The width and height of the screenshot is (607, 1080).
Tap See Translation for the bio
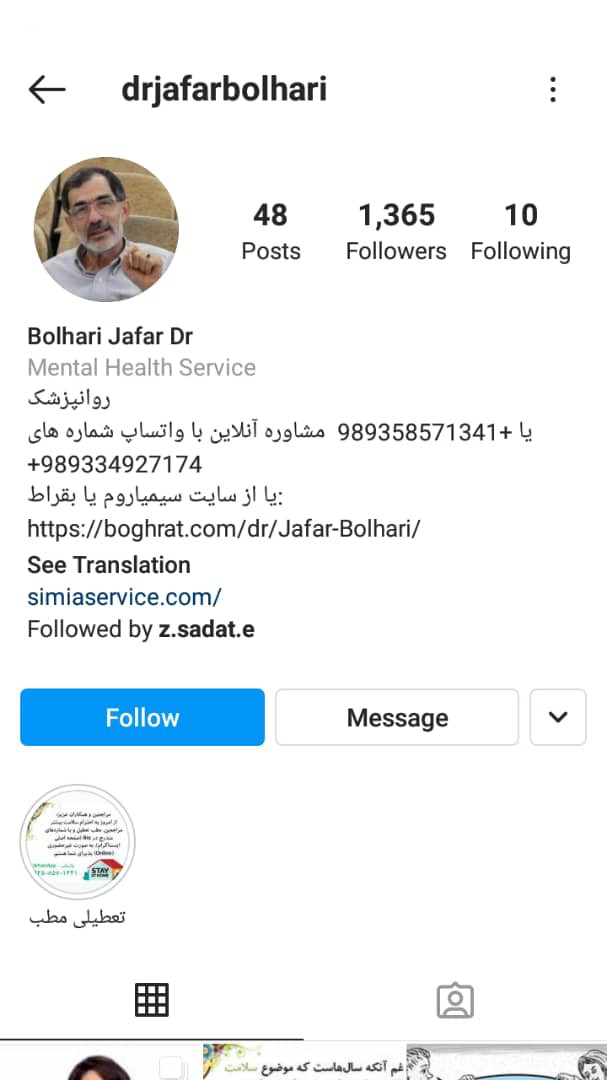(x=108, y=564)
